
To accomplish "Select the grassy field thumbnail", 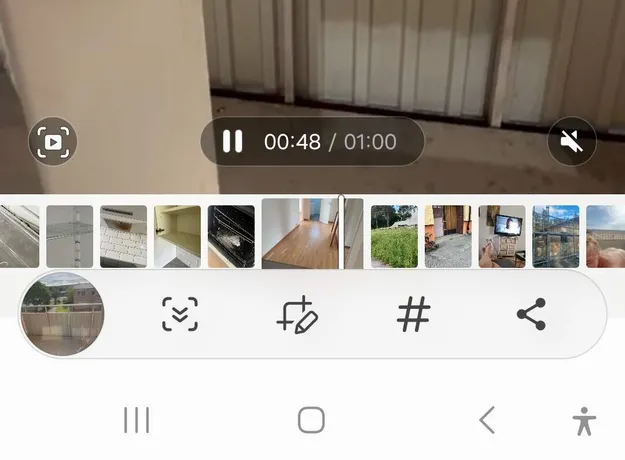I will tap(394, 236).
